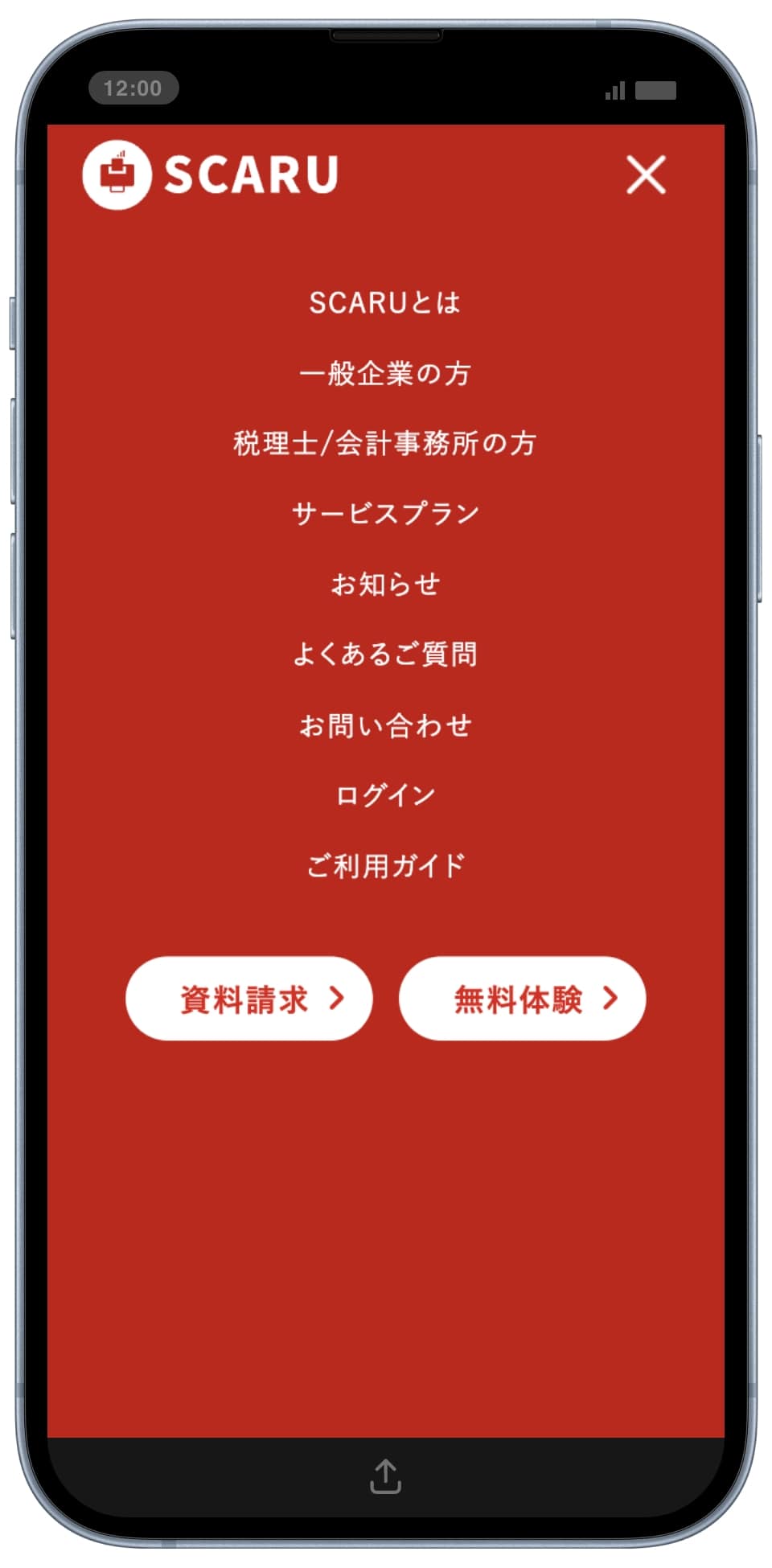The width and height of the screenshot is (772, 1568).
Task: Open お知らせ news page
Action: pos(385,584)
